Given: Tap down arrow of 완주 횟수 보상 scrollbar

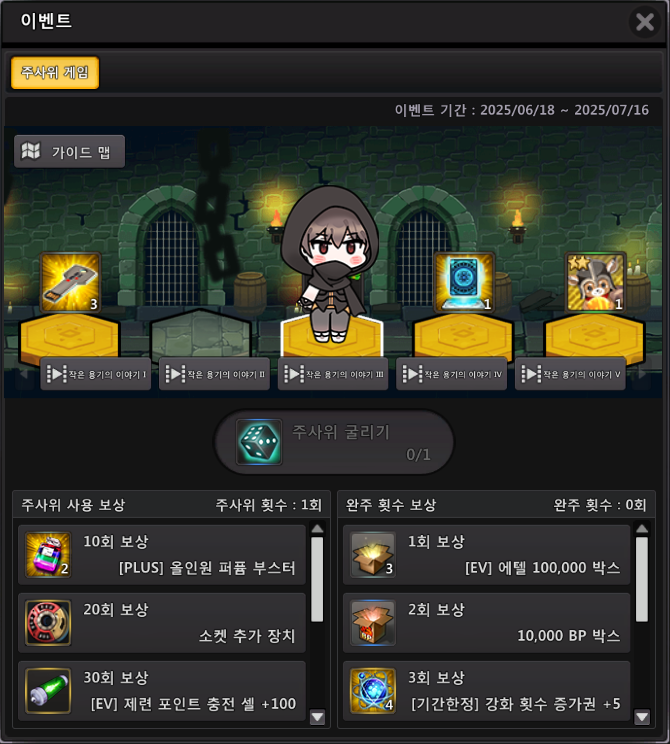Looking at the screenshot, I should click(642, 717).
